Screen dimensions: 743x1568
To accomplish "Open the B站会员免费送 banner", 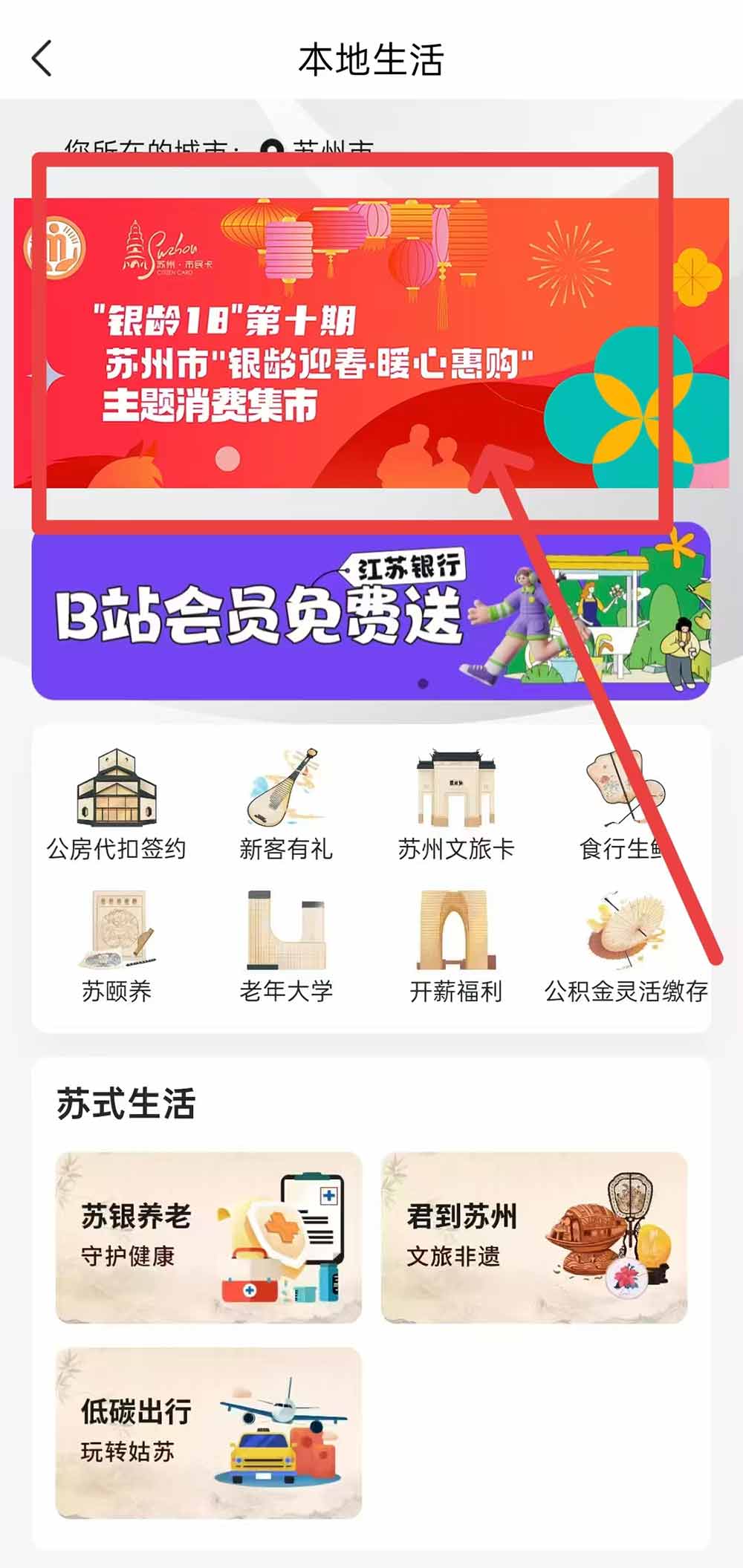I will (371, 611).
